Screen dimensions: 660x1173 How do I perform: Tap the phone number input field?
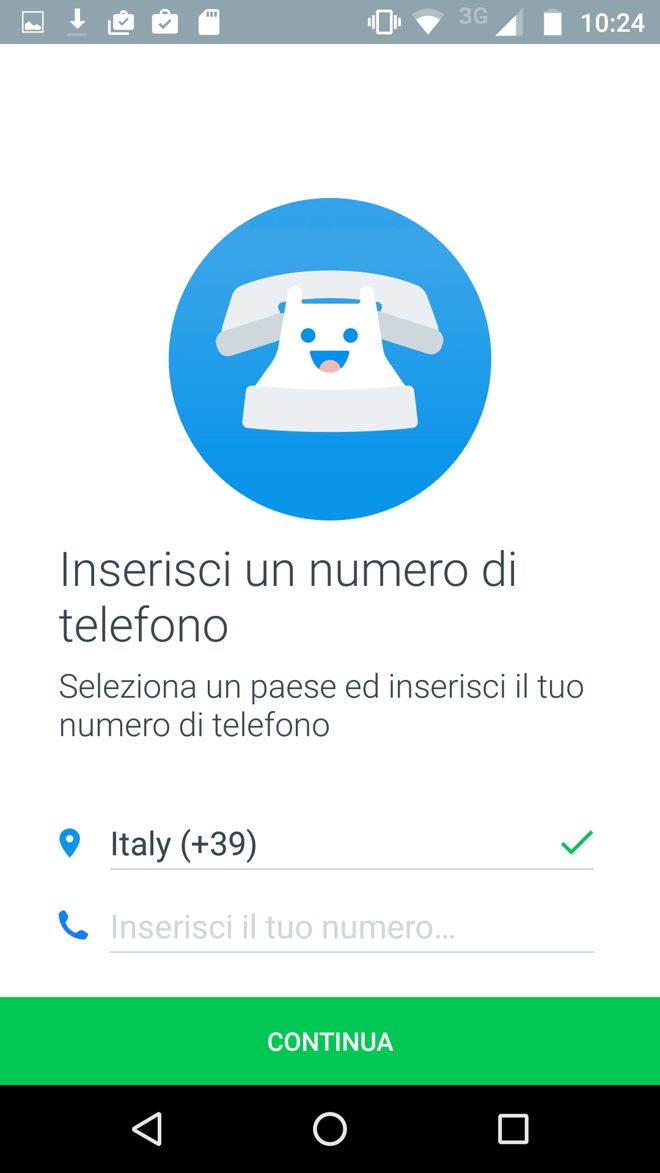click(x=350, y=927)
